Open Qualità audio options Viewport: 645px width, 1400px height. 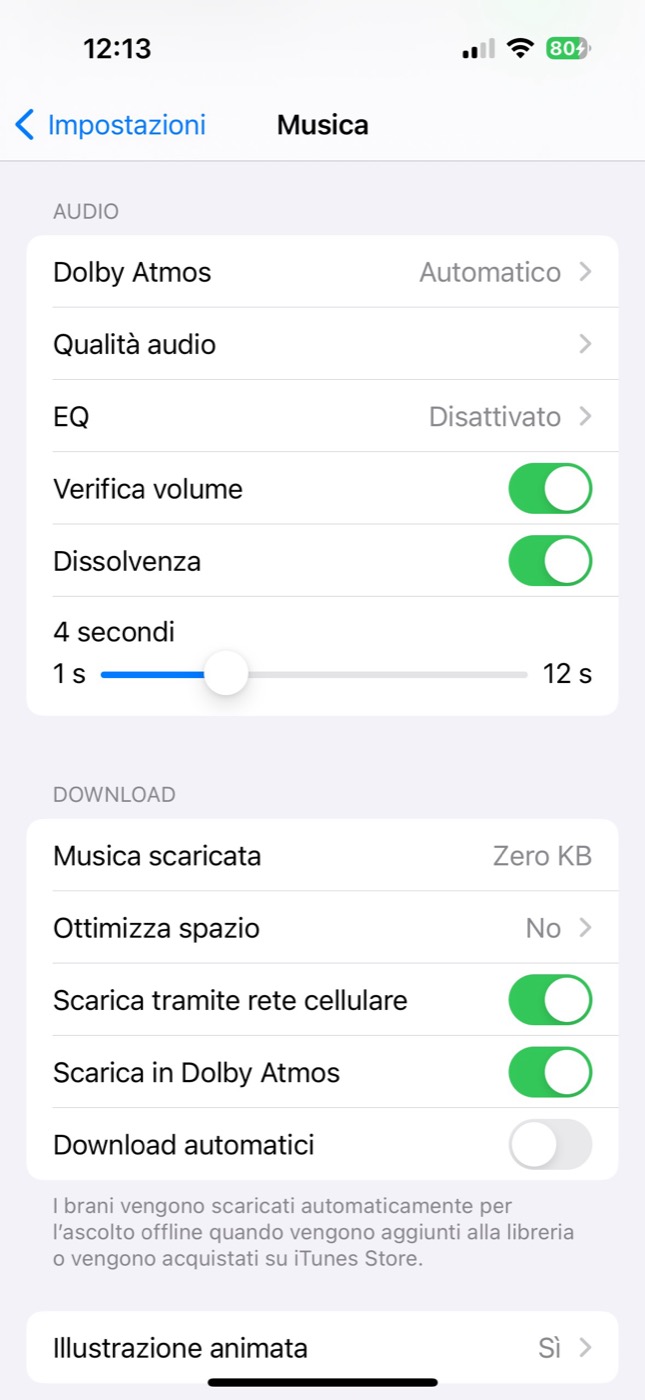pyautogui.click(x=322, y=344)
